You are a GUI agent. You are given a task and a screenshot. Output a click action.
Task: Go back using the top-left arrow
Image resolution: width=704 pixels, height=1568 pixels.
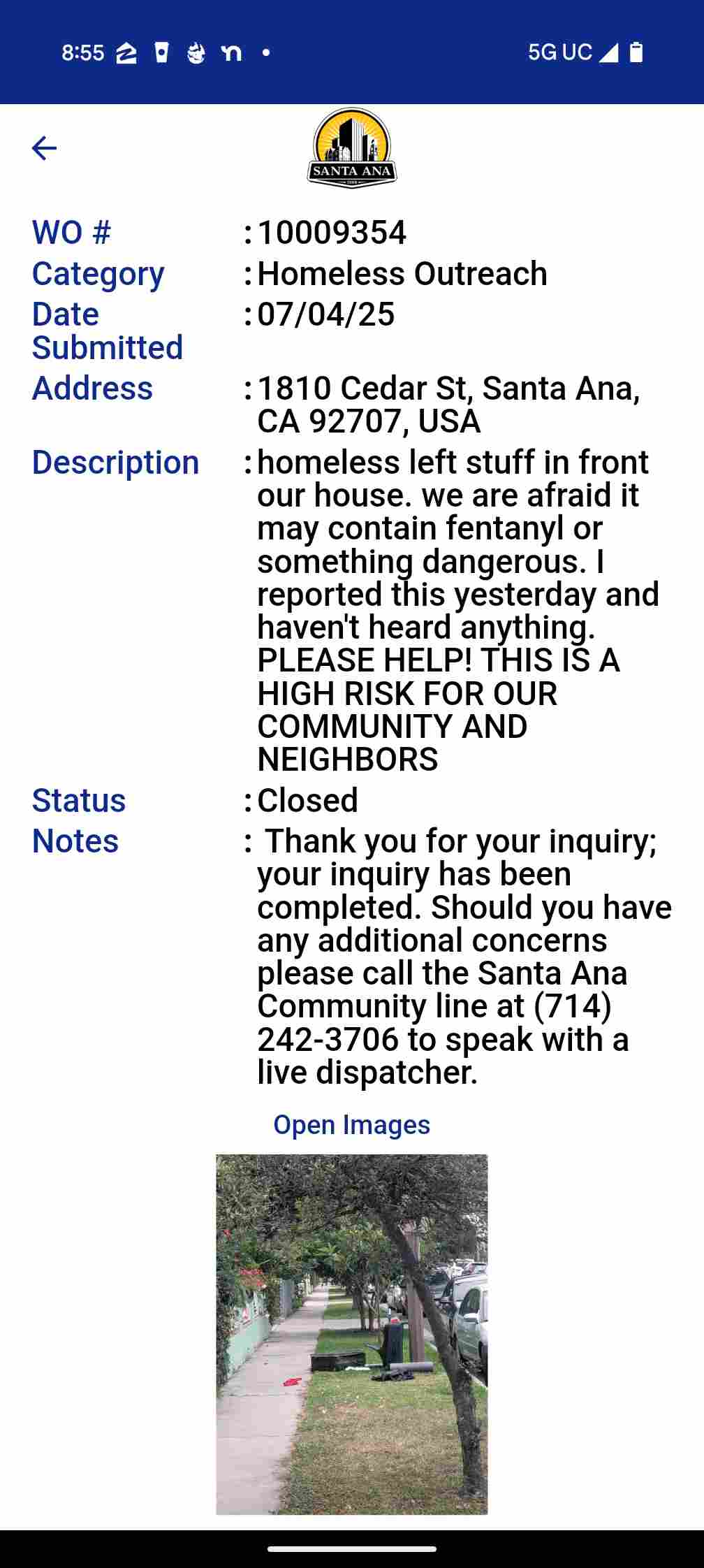(x=44, y=148)
